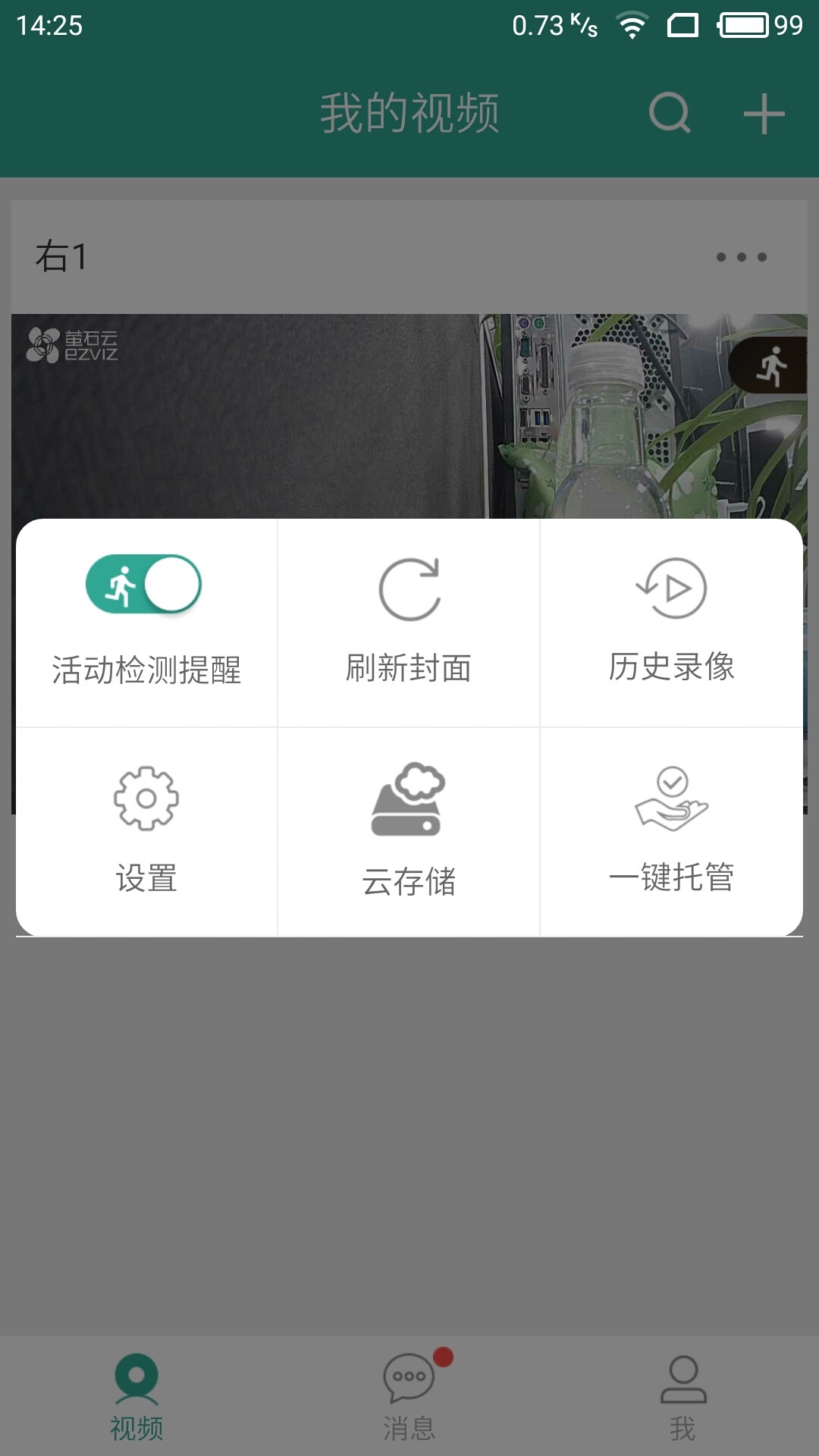Toggle the 活动检测提醒 switch
The width and height of the screenshot is (819, 1456).
coord(143,585)
